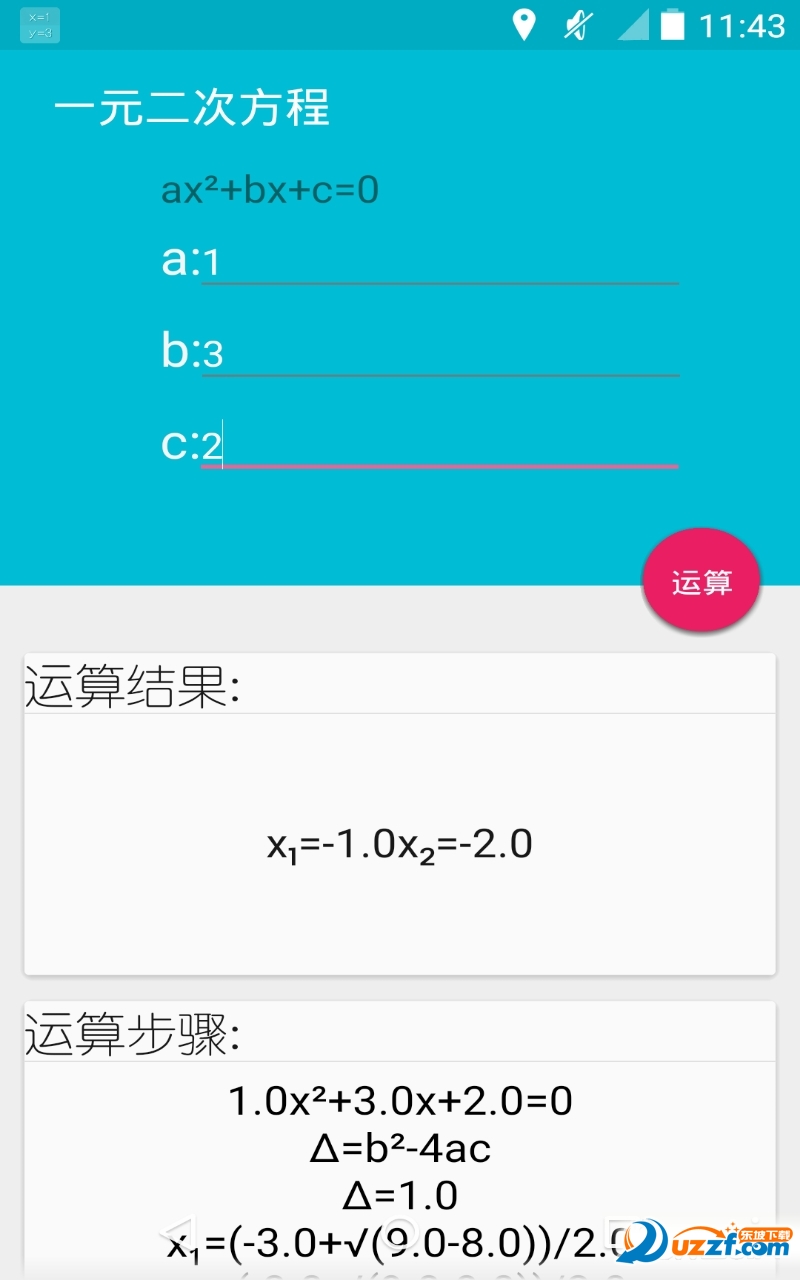Tap the 一元二次方程 app title
This screenshot has height=1280, width=800.
[x=193, y=109]
